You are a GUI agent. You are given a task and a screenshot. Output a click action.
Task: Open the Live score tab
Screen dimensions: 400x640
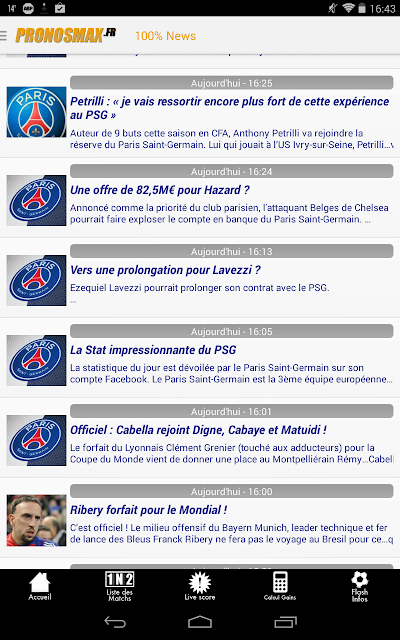[x=200, y=586]
